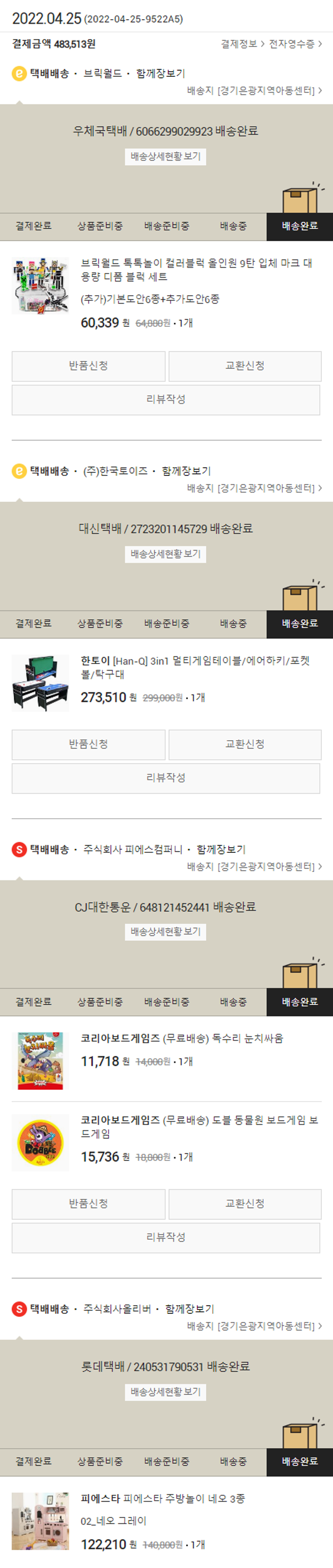333x1568 pixels.
Task: Open 브릭월드 톡톡놀이 컬러블럭 product
Action: [x=196, y=270]
